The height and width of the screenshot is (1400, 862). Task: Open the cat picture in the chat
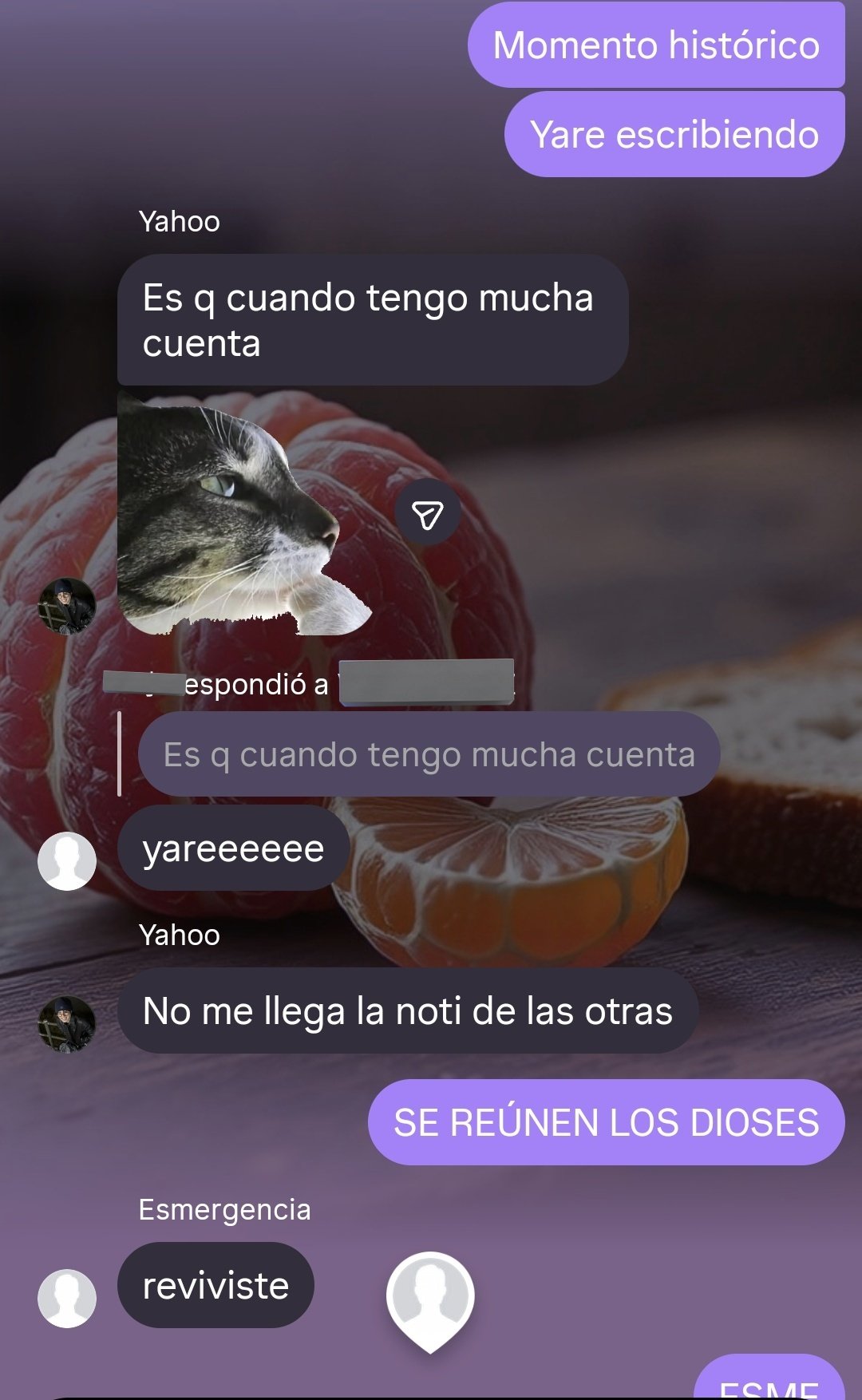click(231, 515)
